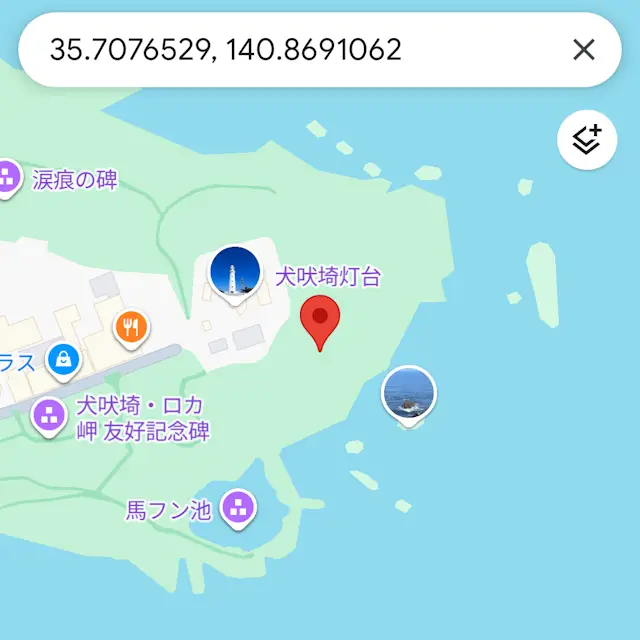Select the 犬吠埼・ロカ岬 友好記念碑 marker
The width and height of the screenshot is (640, 640).
49,415
